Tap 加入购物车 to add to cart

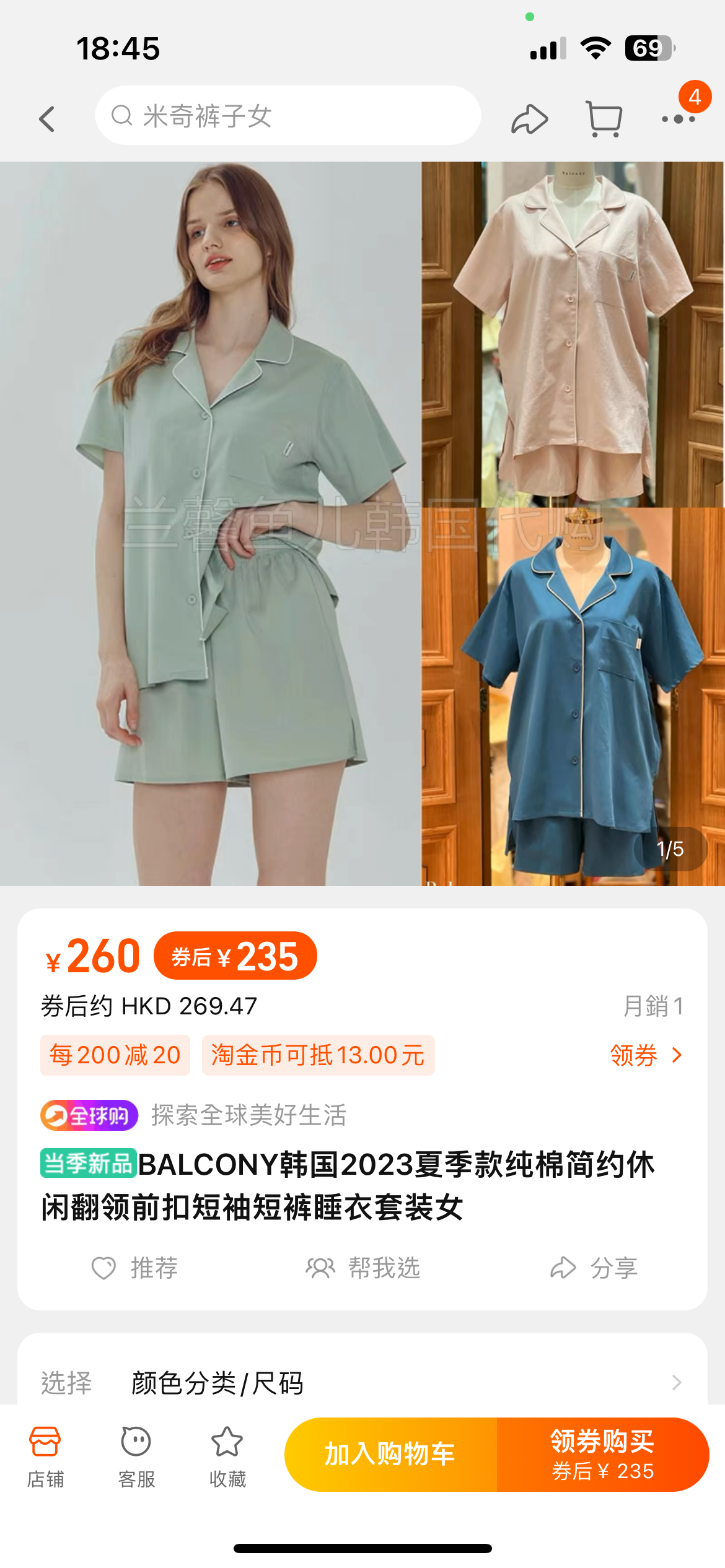click(x=390, y=1454)
